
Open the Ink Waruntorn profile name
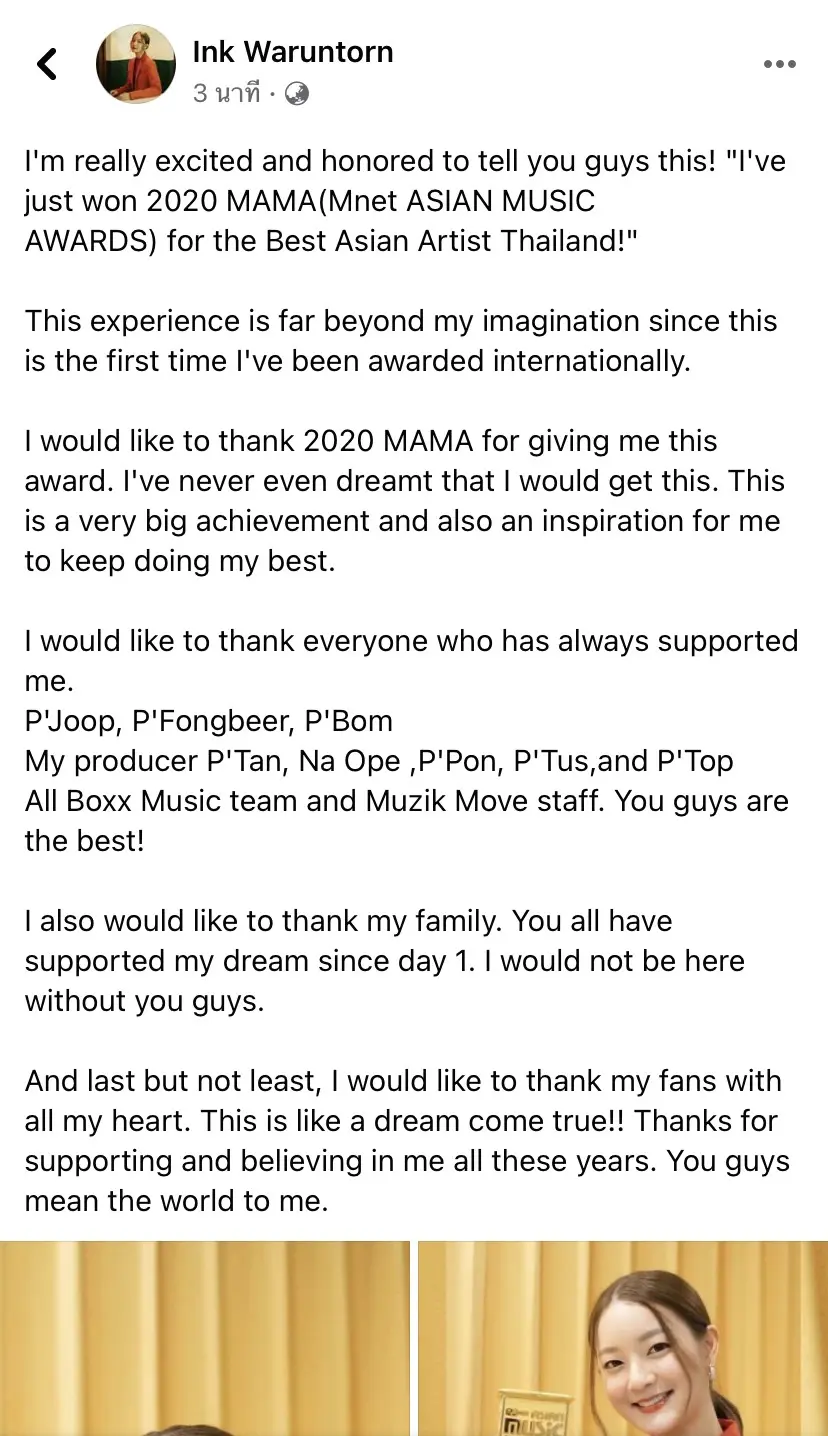[292, 52]
